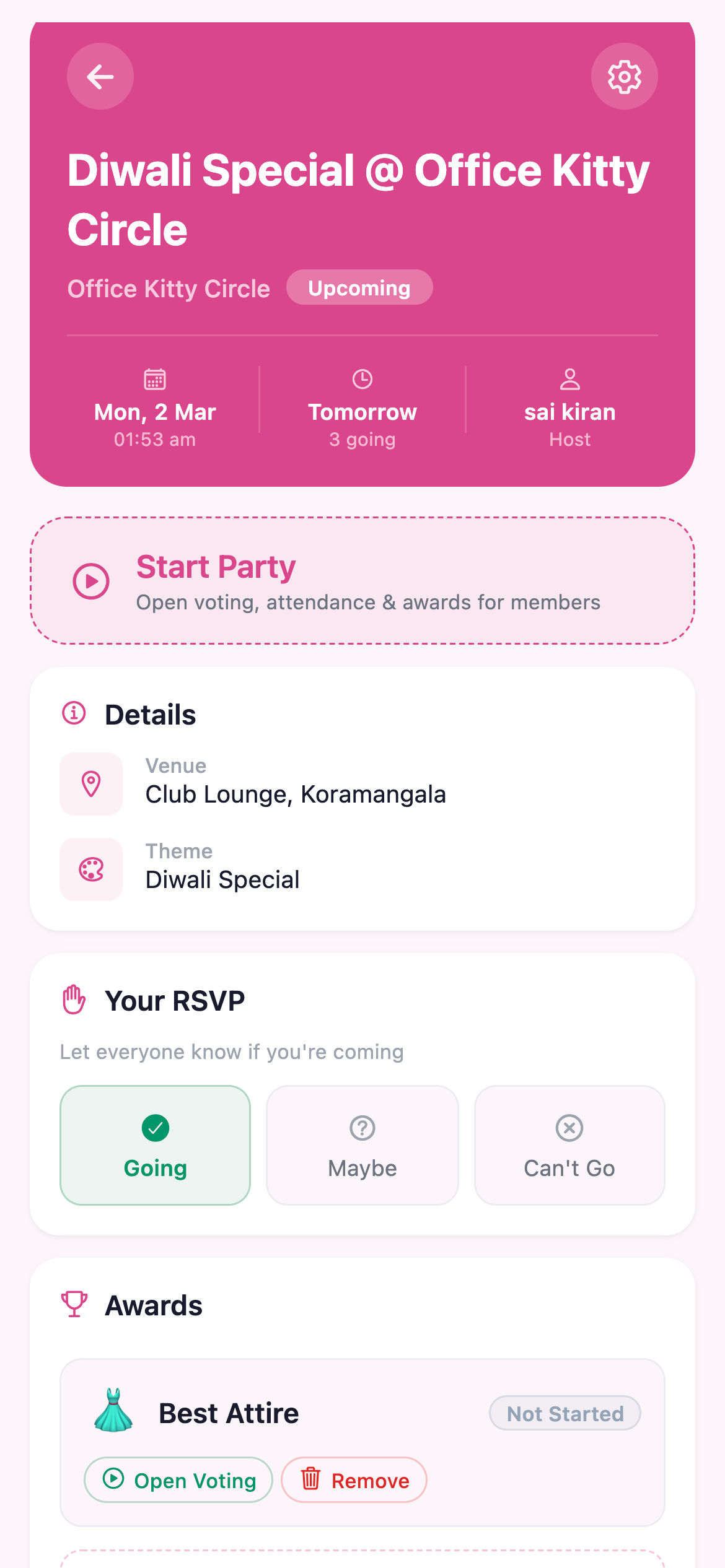Select Can't Go for your RSVP

click(x=569, y=1145)
